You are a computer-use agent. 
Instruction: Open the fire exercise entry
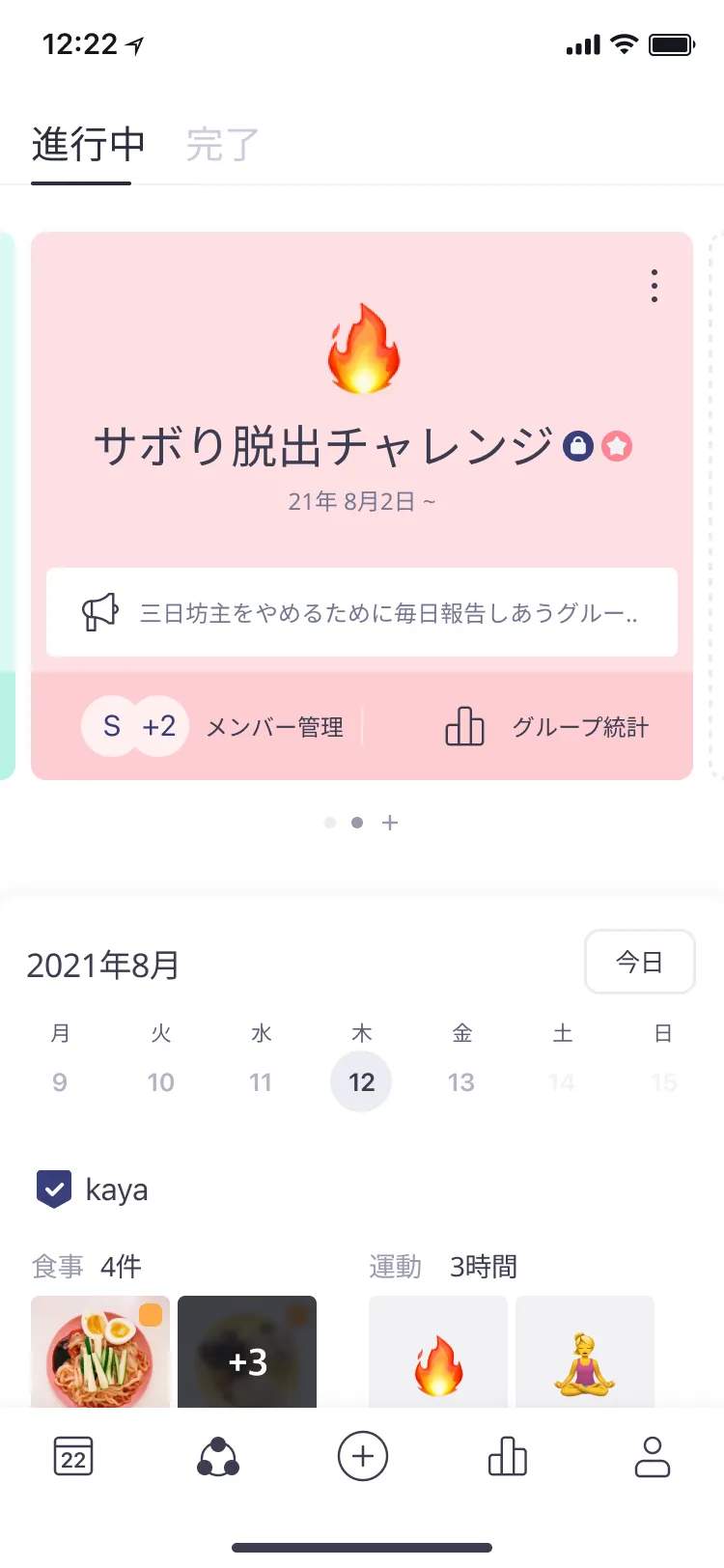(438, 1354)
